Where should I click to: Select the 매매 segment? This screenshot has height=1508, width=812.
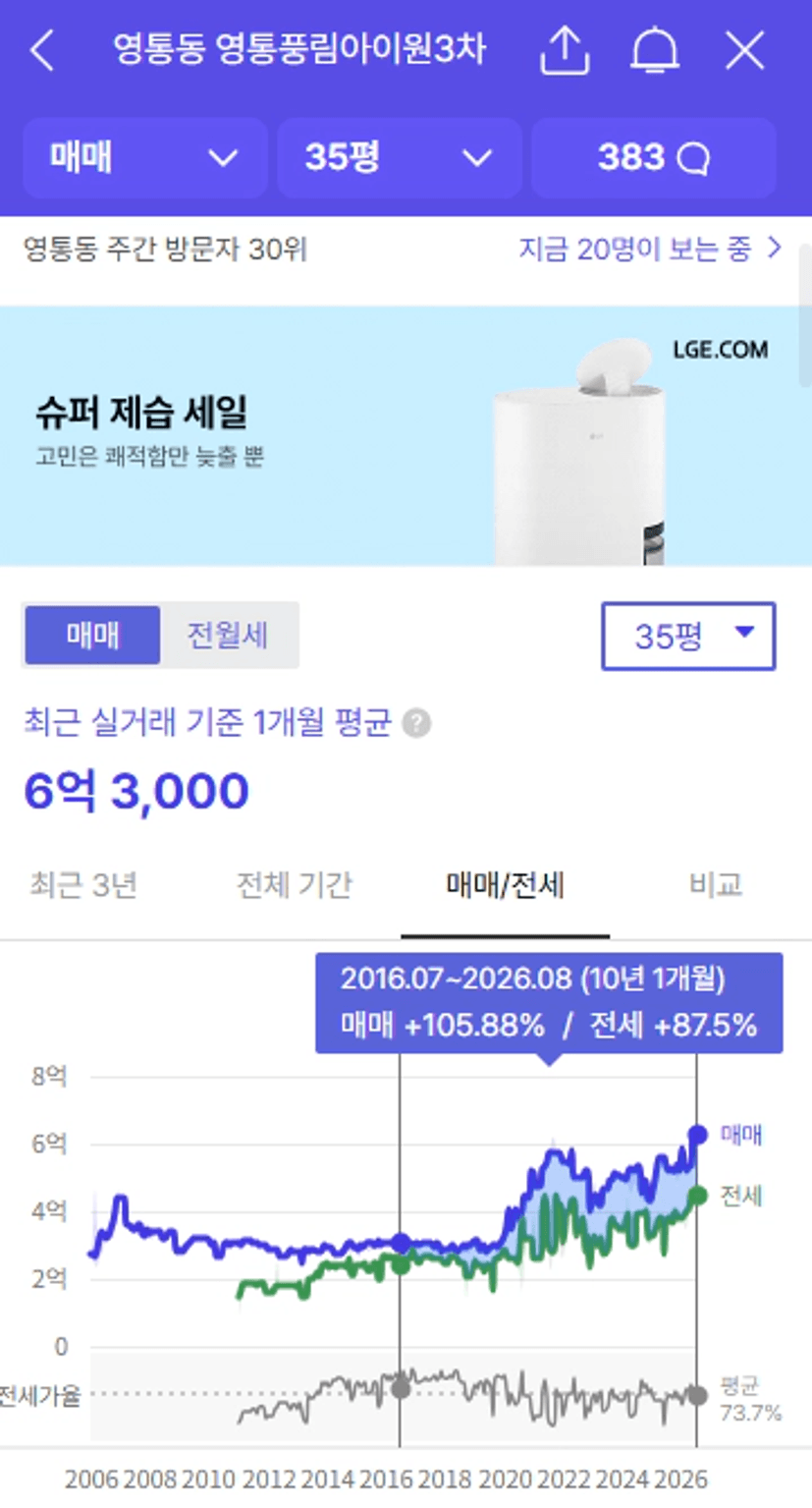point(92,635)
